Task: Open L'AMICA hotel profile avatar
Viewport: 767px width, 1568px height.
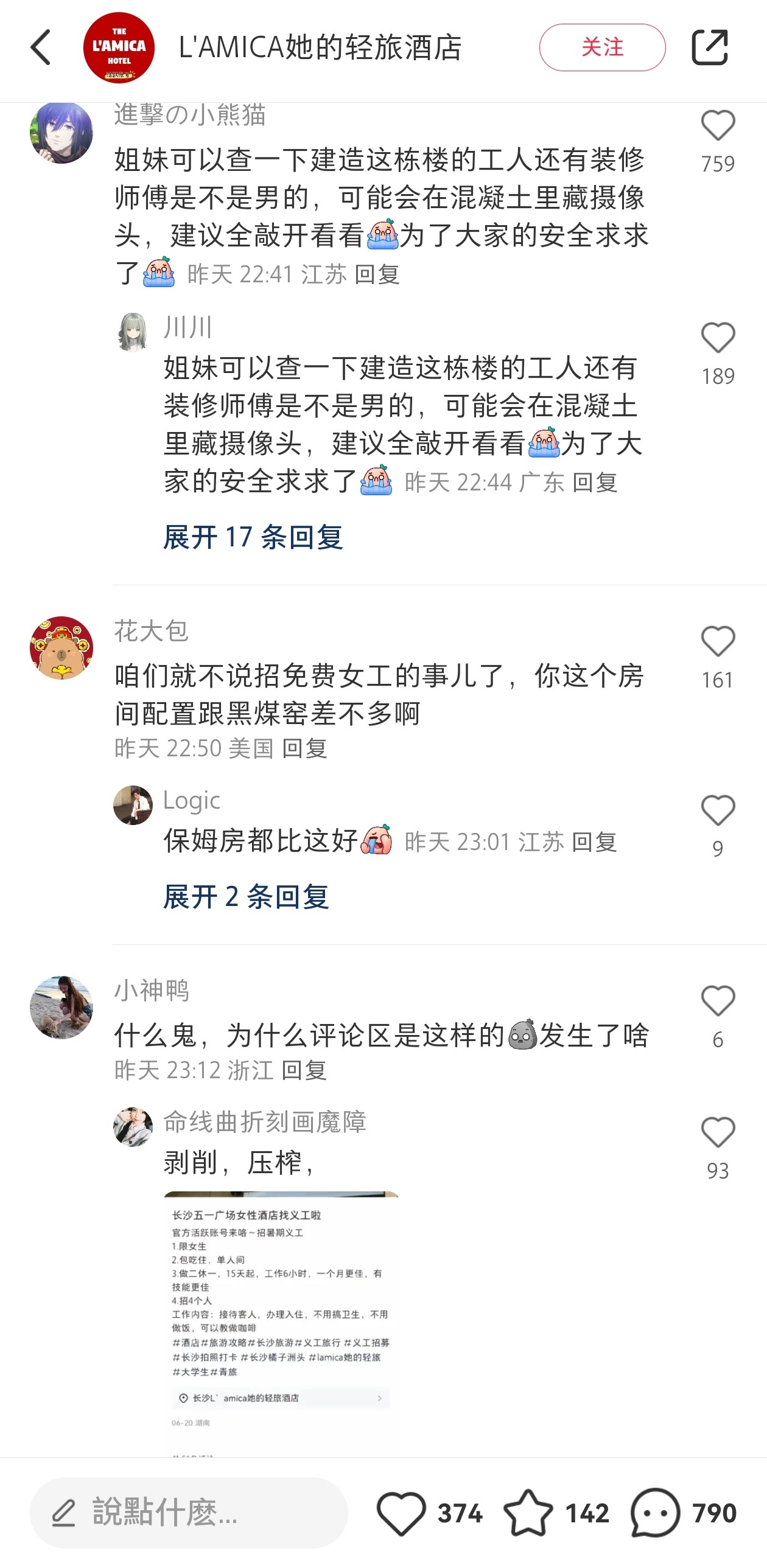Action: (x=119, y=47)
